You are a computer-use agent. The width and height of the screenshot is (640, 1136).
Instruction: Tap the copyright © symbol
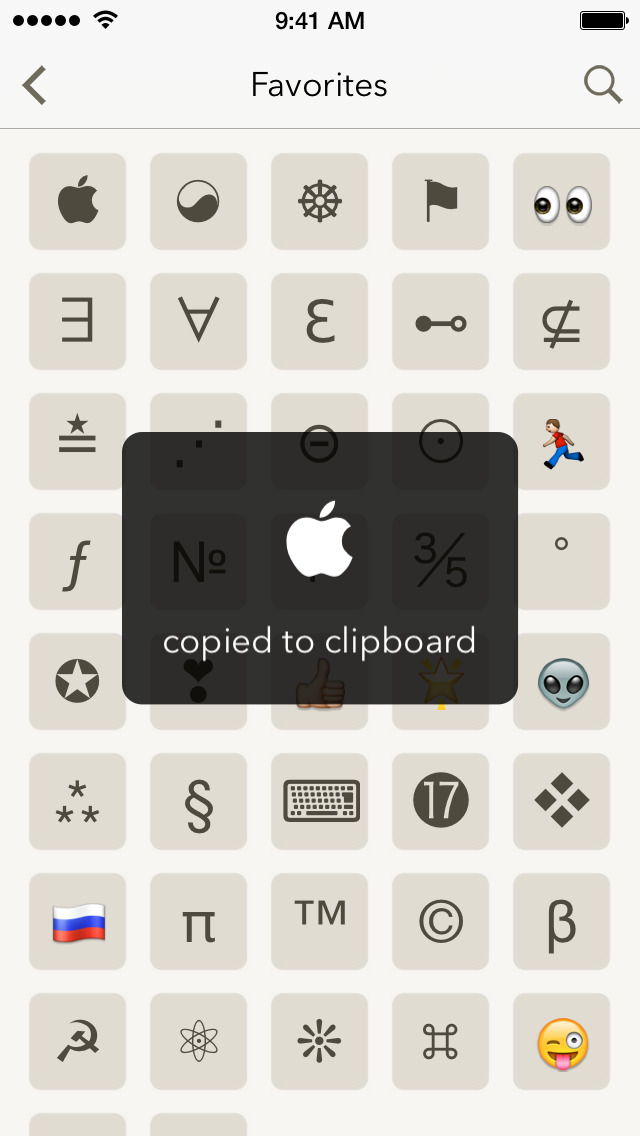[x=440, y=921]
